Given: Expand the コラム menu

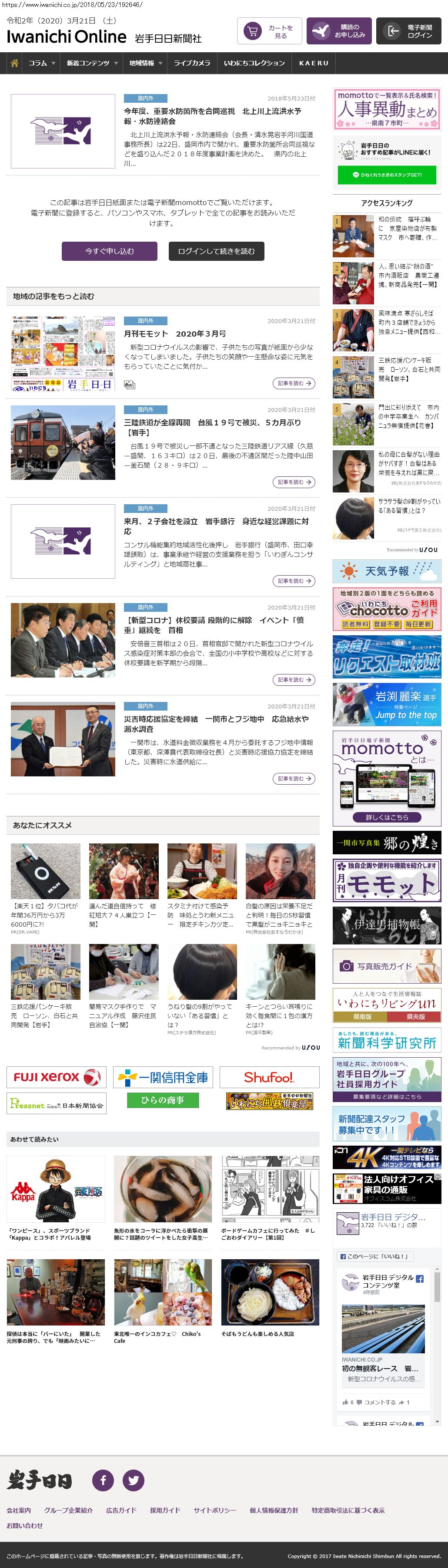Looking at the screenshot, I should tap(41, 63).
